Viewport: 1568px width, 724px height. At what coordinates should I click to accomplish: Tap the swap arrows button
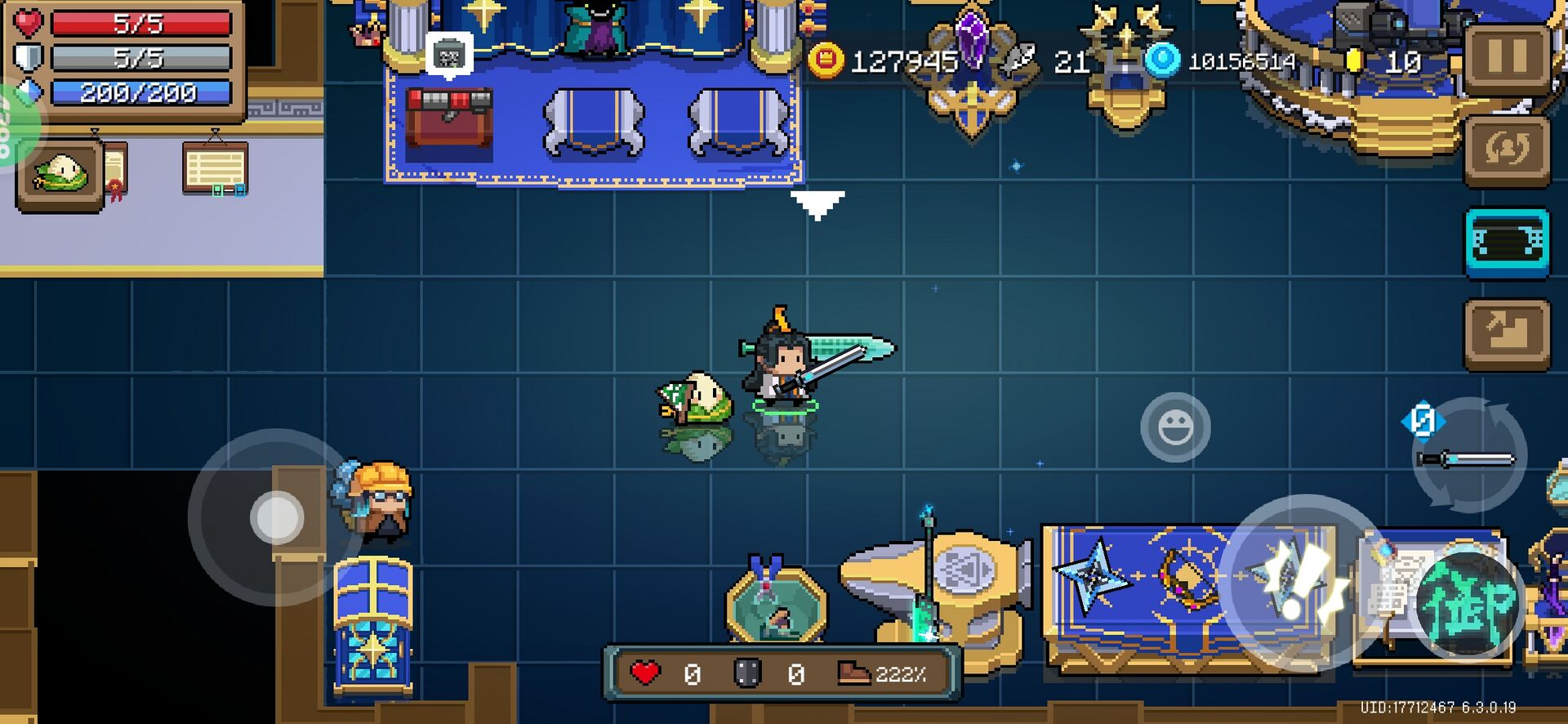coord(1507,150)
